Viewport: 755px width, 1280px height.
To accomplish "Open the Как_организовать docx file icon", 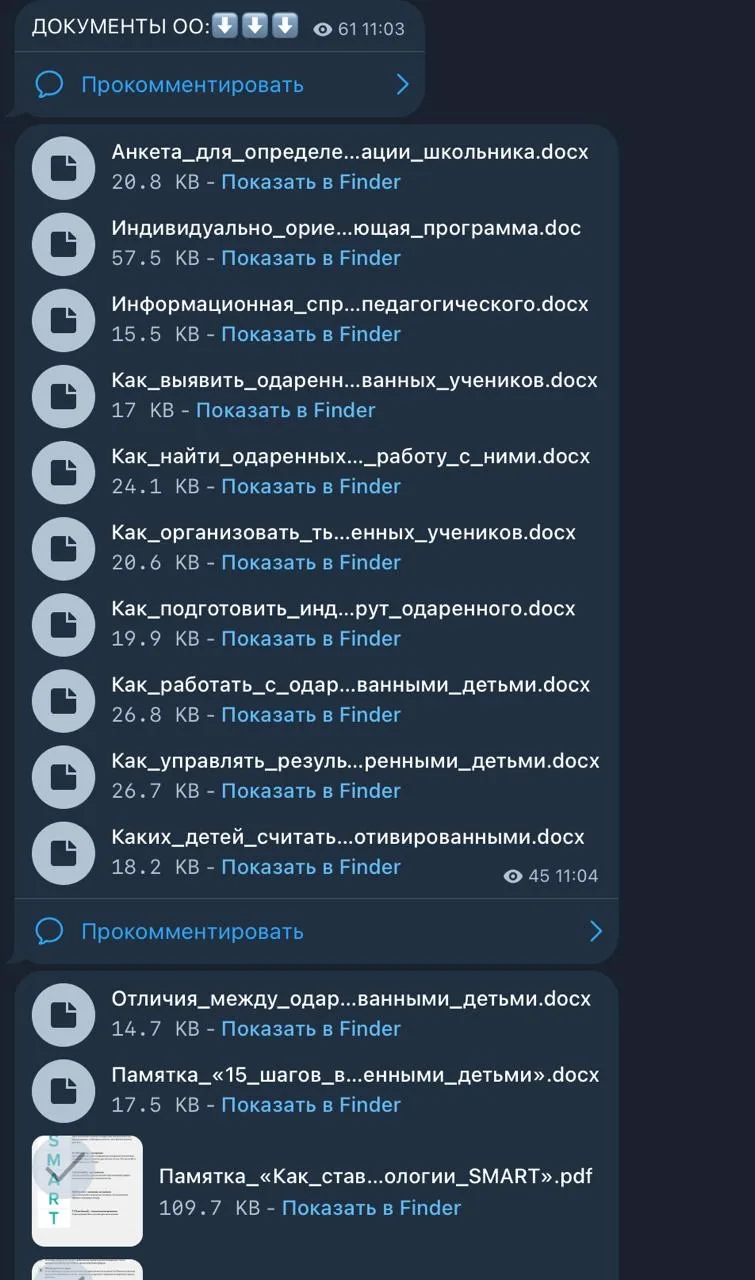I will pyautogui.click(x=63, y=548).
